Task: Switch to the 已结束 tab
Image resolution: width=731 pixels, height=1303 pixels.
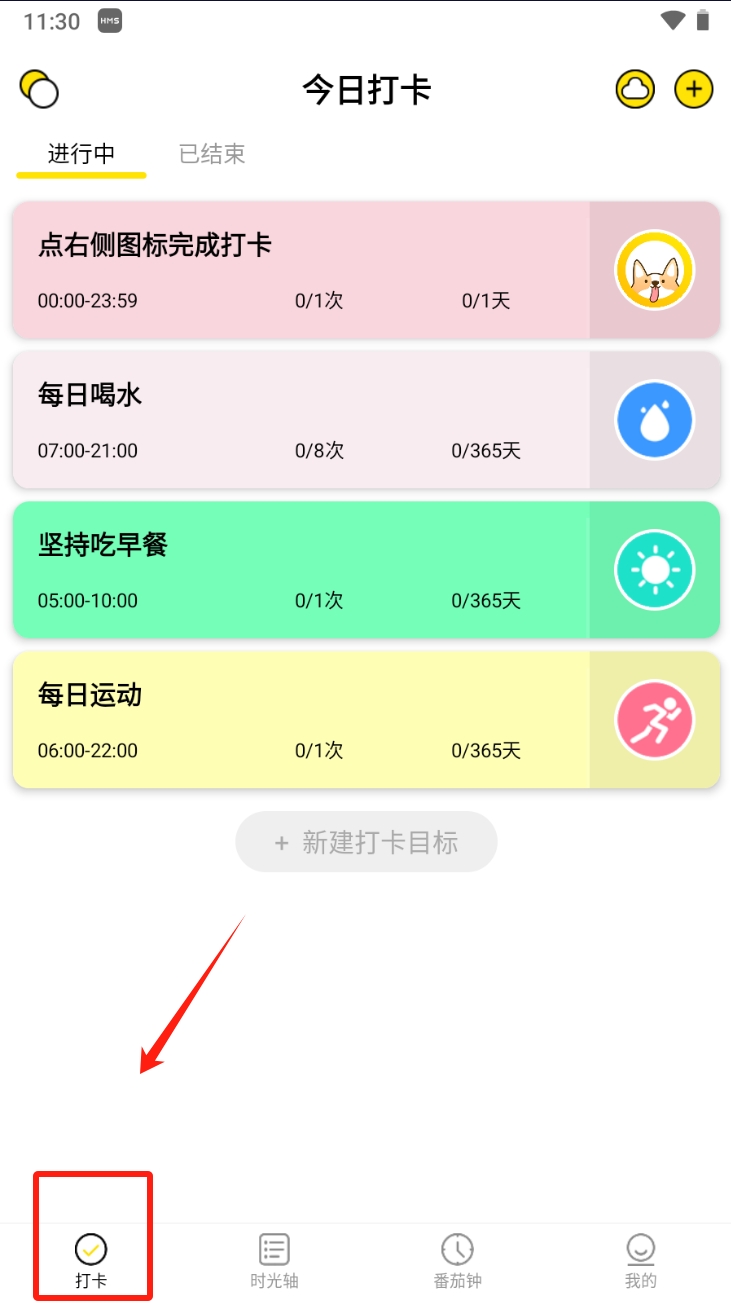Action: point(212,154)
